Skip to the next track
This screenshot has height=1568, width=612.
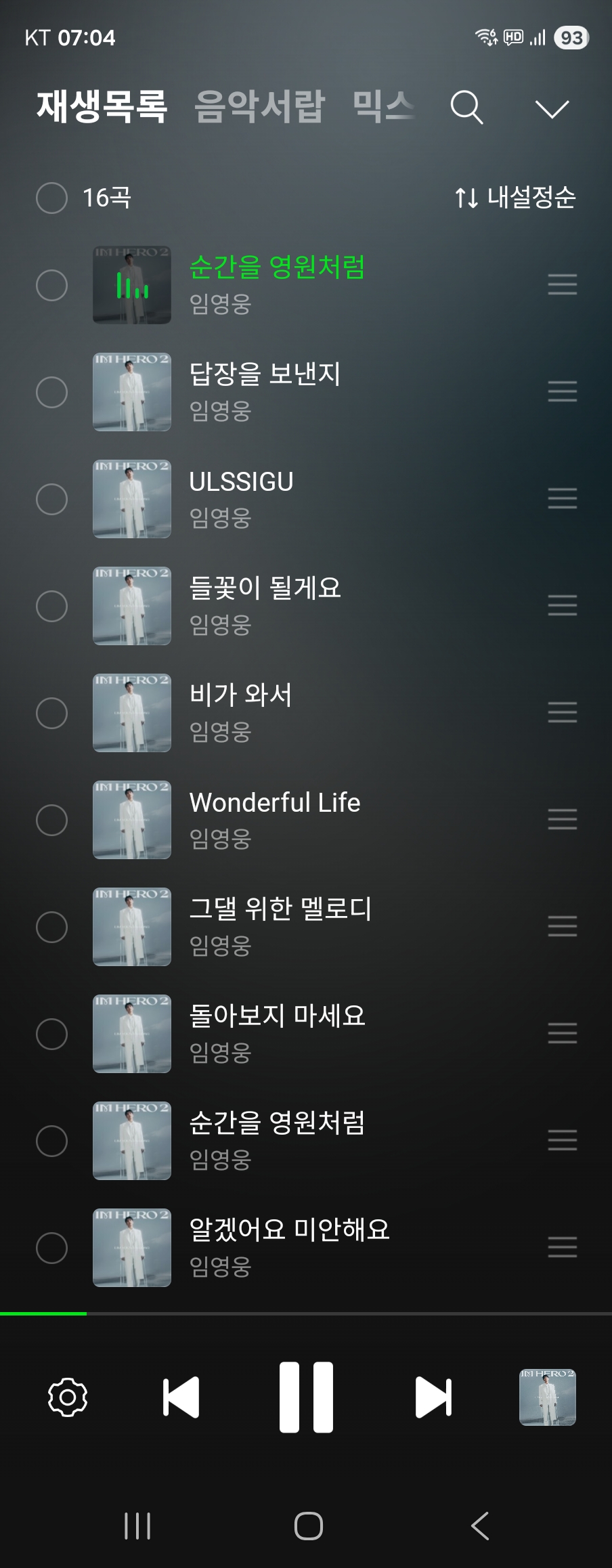pos(433,1397)
